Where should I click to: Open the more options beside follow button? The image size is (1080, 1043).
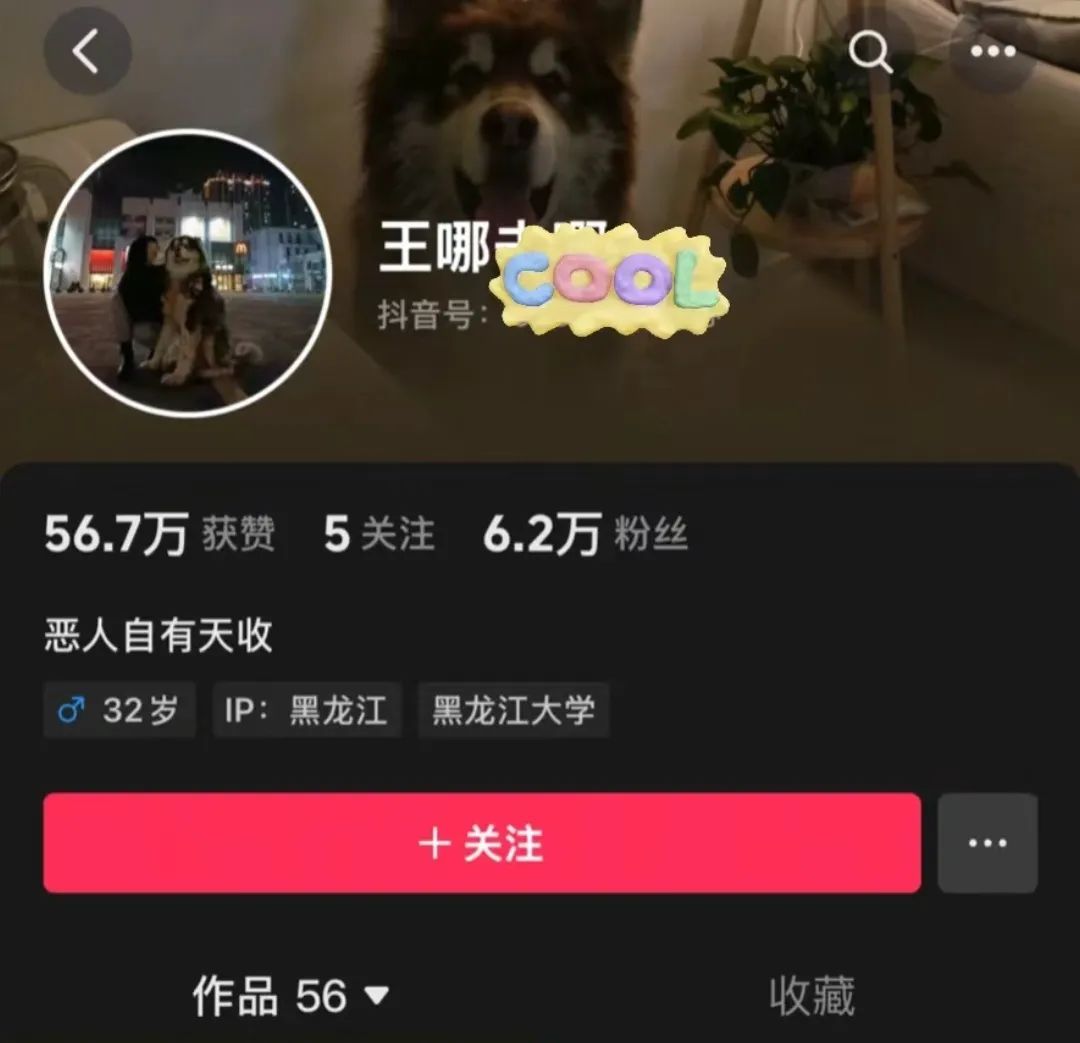click(x=987, y=843)
